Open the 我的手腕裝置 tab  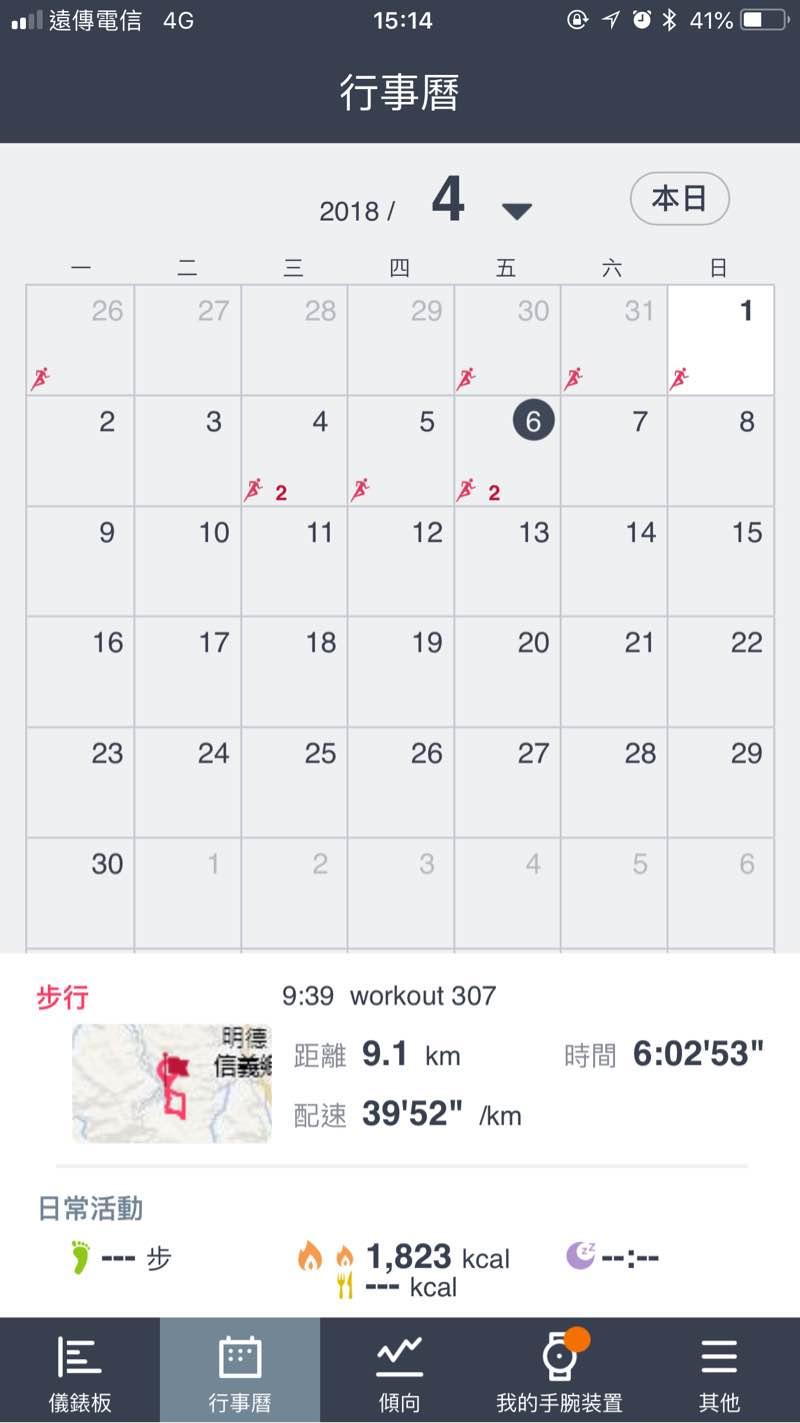coord(560,1370)
